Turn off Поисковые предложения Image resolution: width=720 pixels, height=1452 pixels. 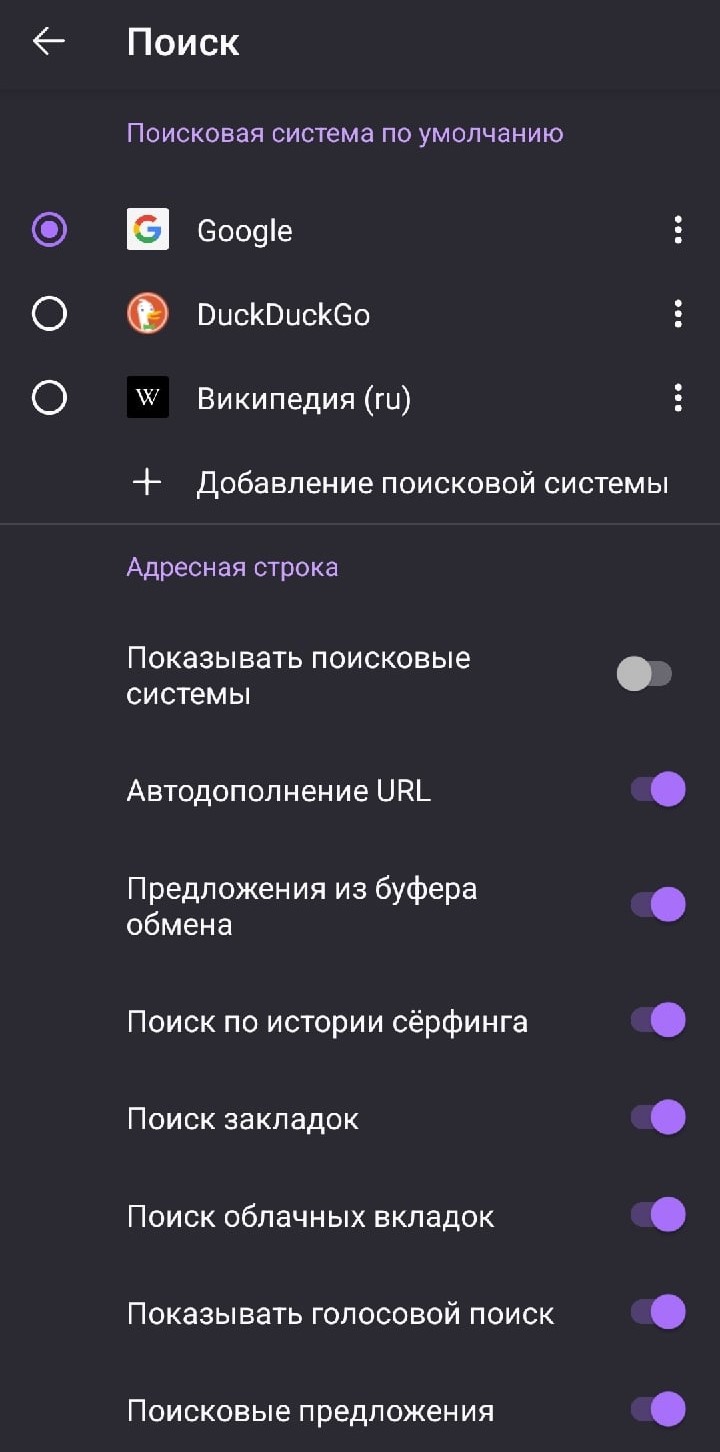tap(657, 1410)
